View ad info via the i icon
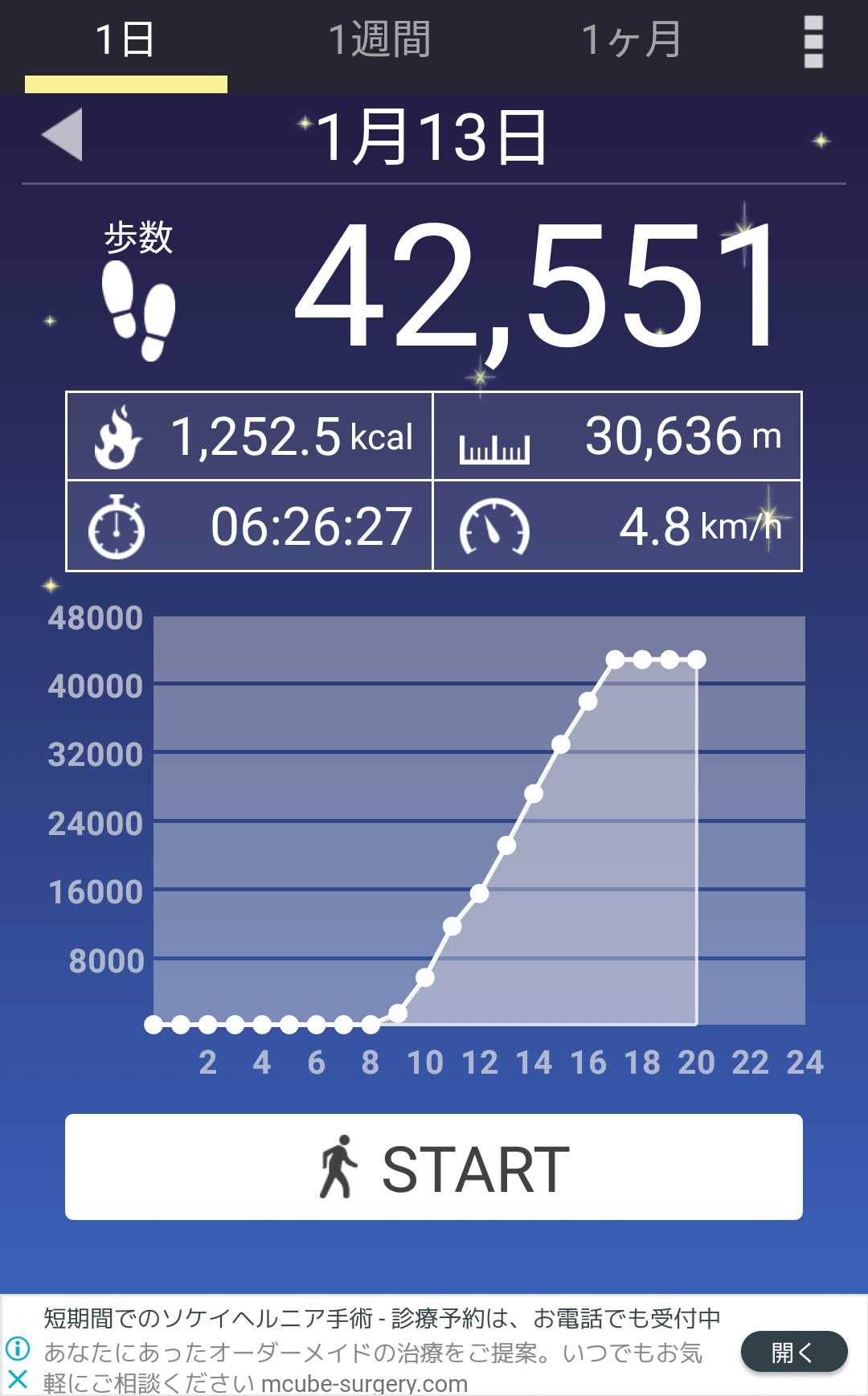 pyautogui.click(x=18, y=1348)
